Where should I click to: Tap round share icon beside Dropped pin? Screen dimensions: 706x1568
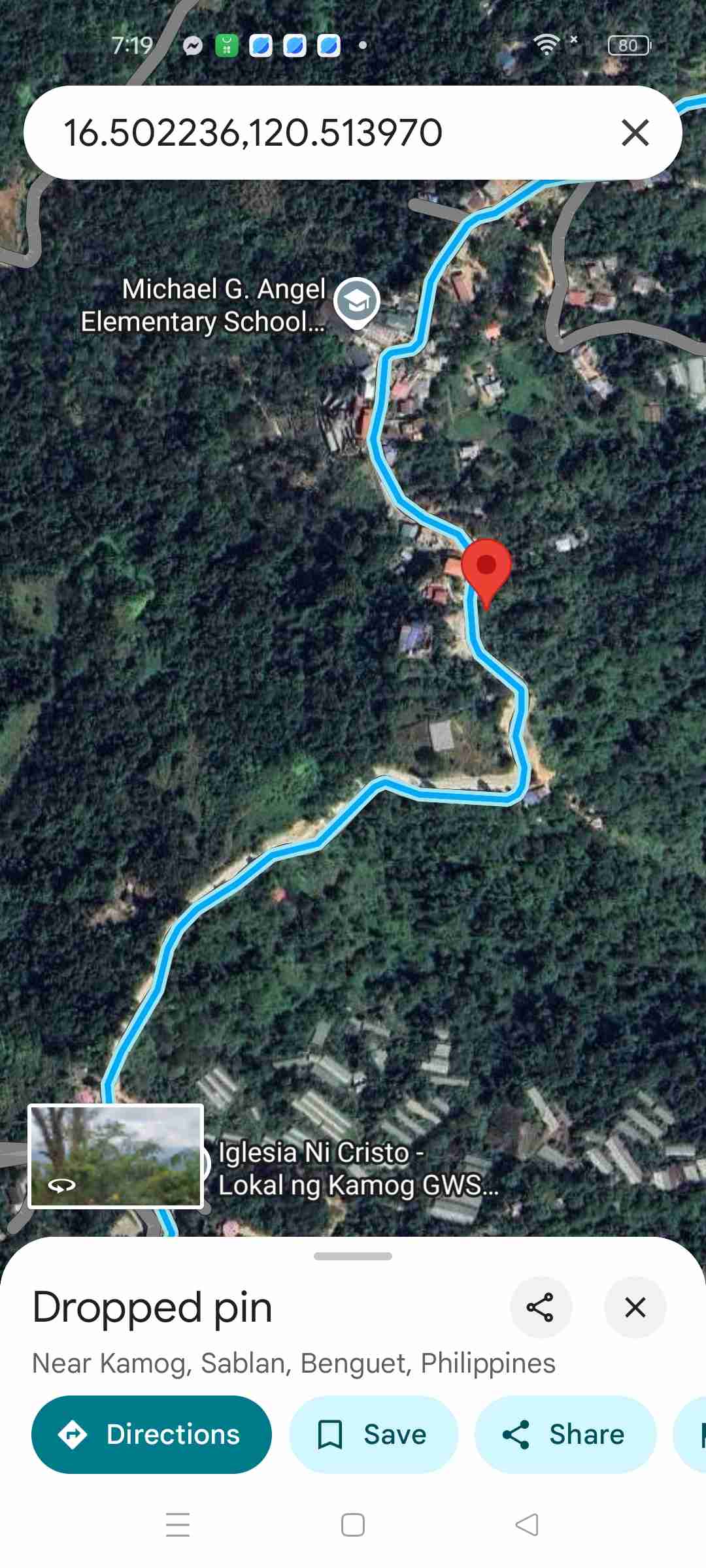click(x=540, y=1307)
